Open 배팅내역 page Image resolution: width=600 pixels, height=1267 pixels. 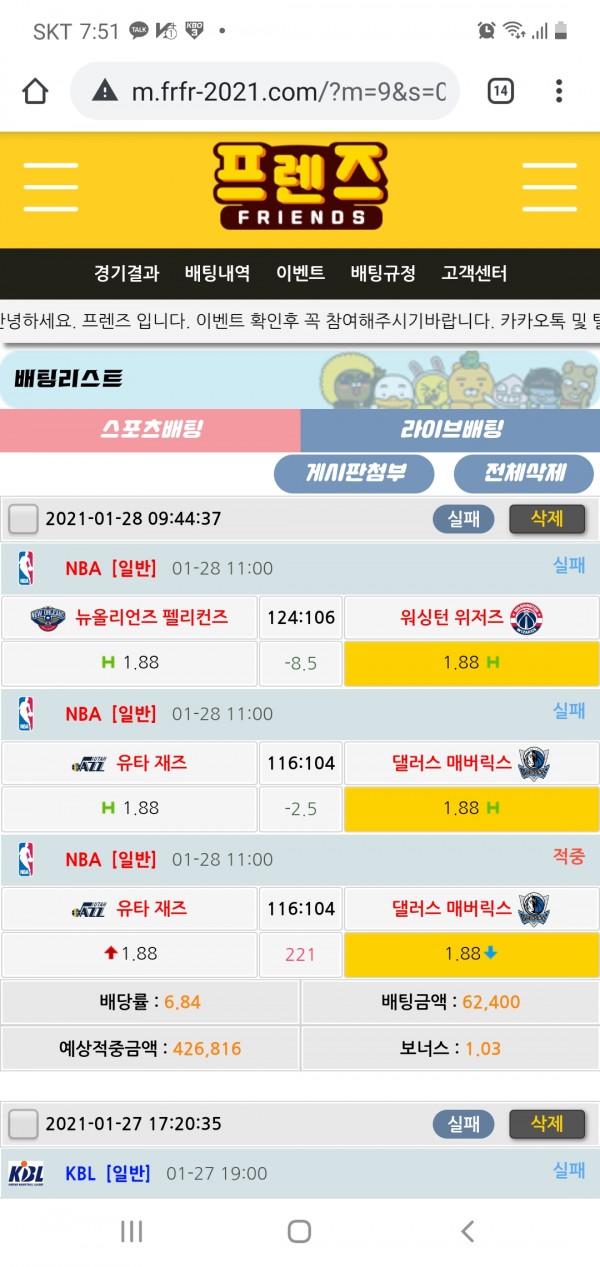point(217,273)
